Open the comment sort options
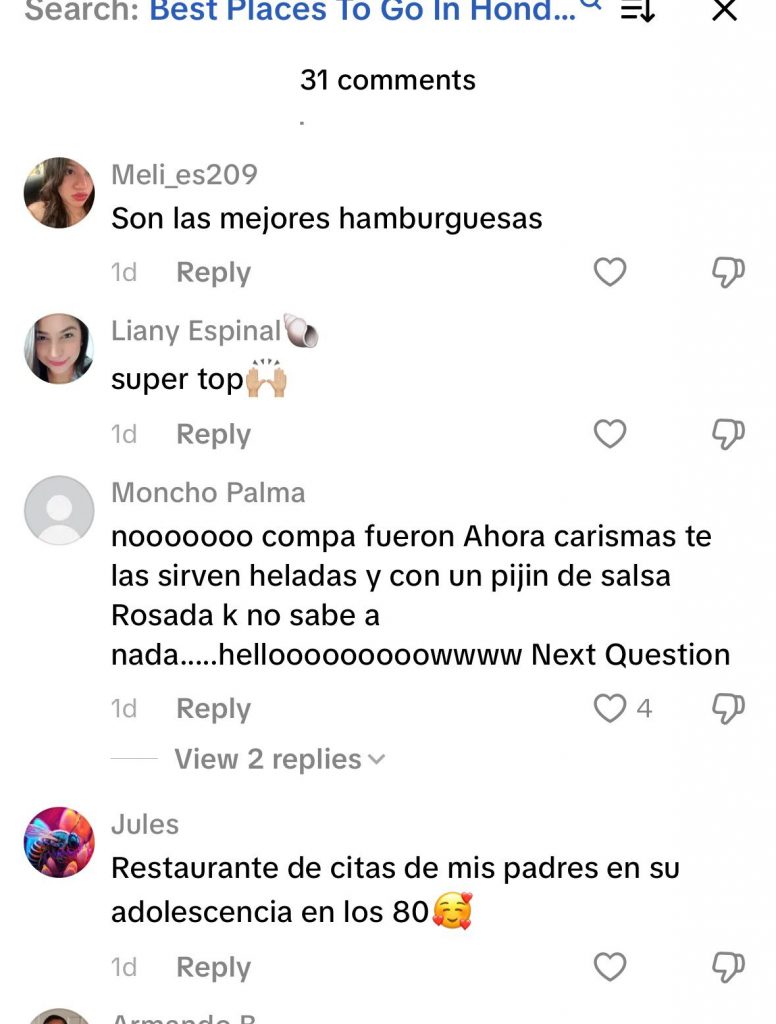This screenshot has width=776, height=1024. tap(637, 10)
